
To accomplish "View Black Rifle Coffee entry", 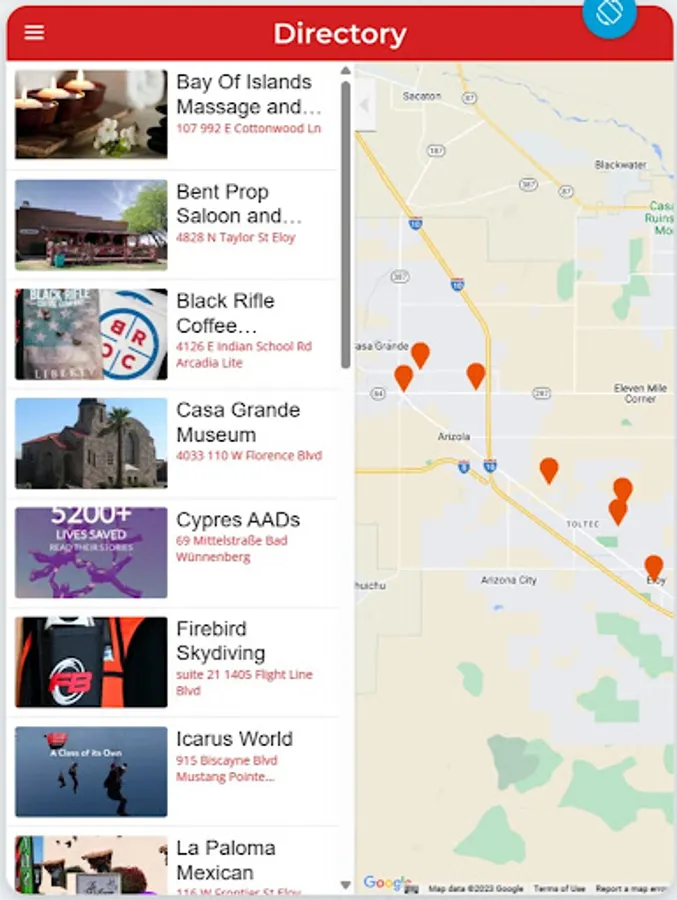I will pos(172,333).
